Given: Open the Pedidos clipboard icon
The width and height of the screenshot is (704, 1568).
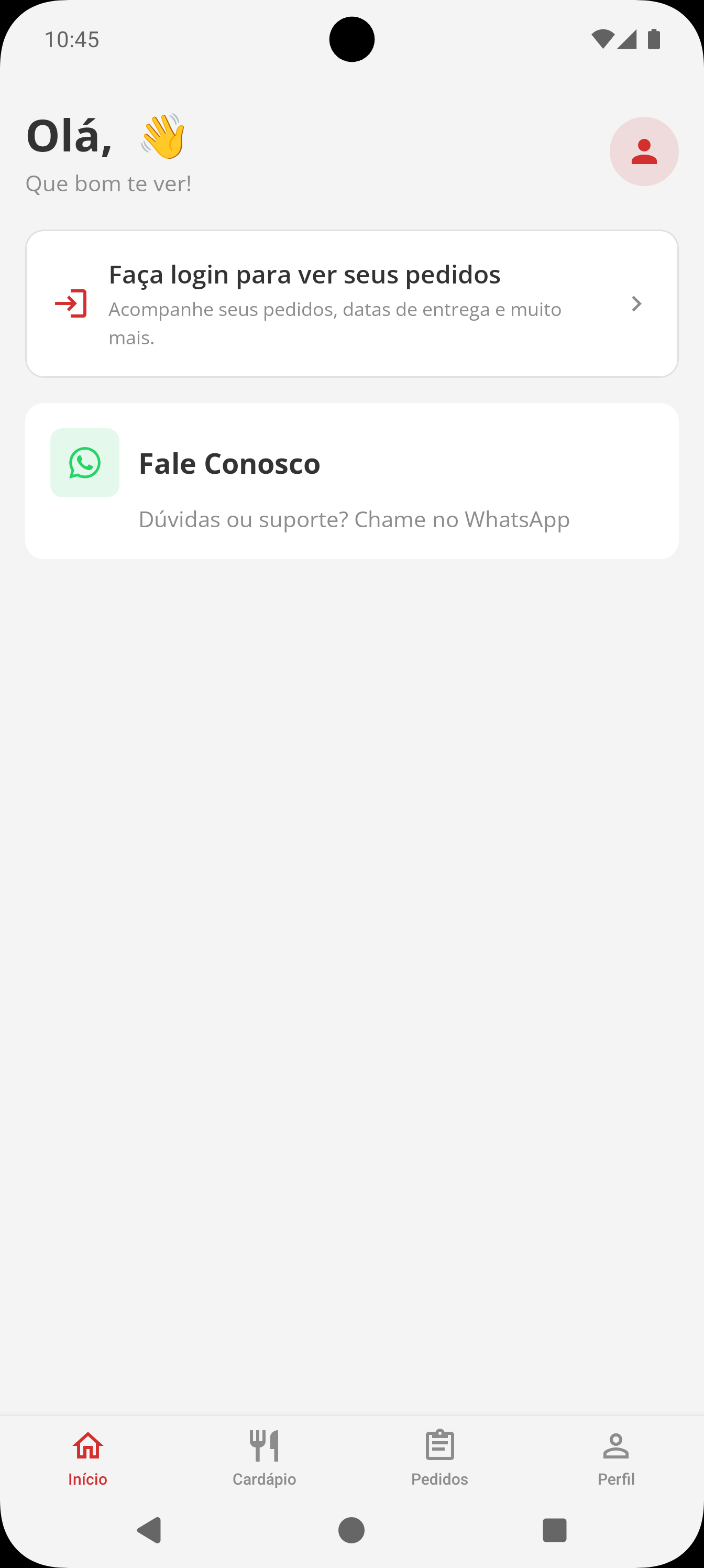Looking at the screenshot, I should pyautogui.click(x=440, y=1443).
